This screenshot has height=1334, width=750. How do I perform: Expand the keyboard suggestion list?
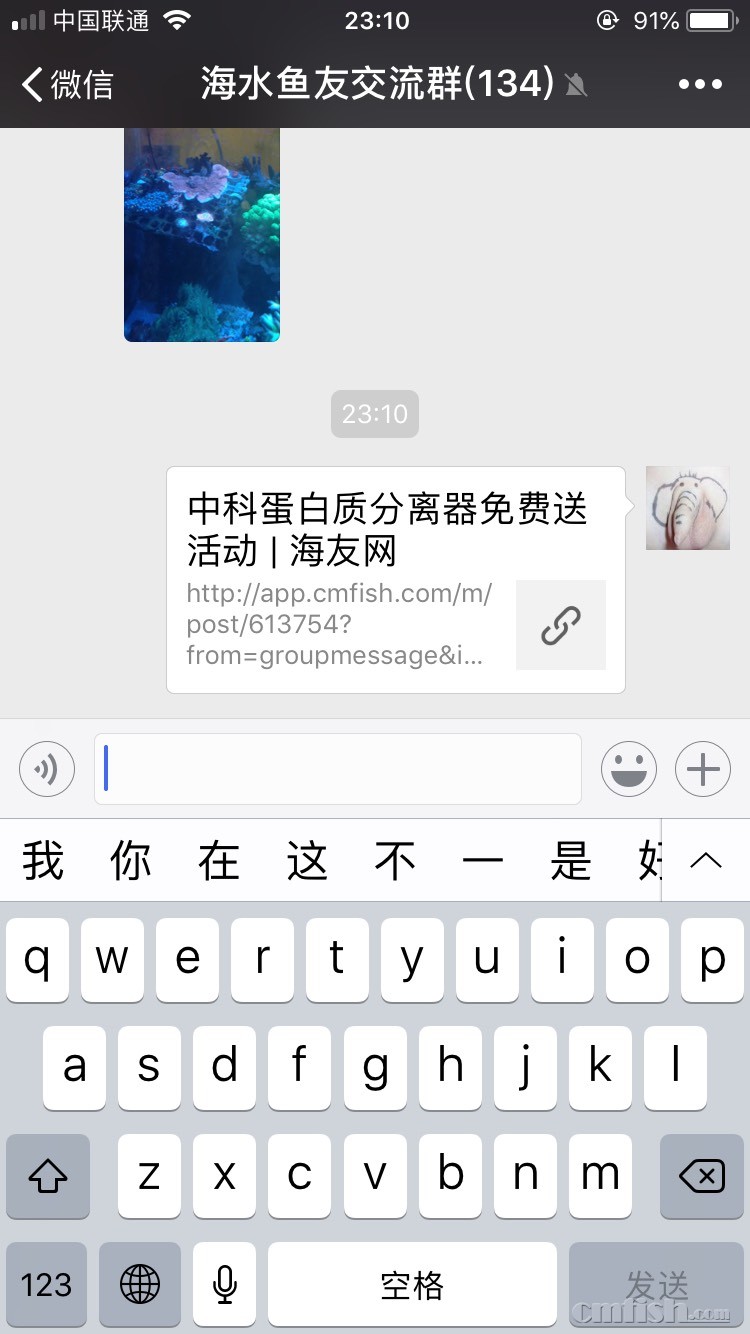click(x=706, y=861)
